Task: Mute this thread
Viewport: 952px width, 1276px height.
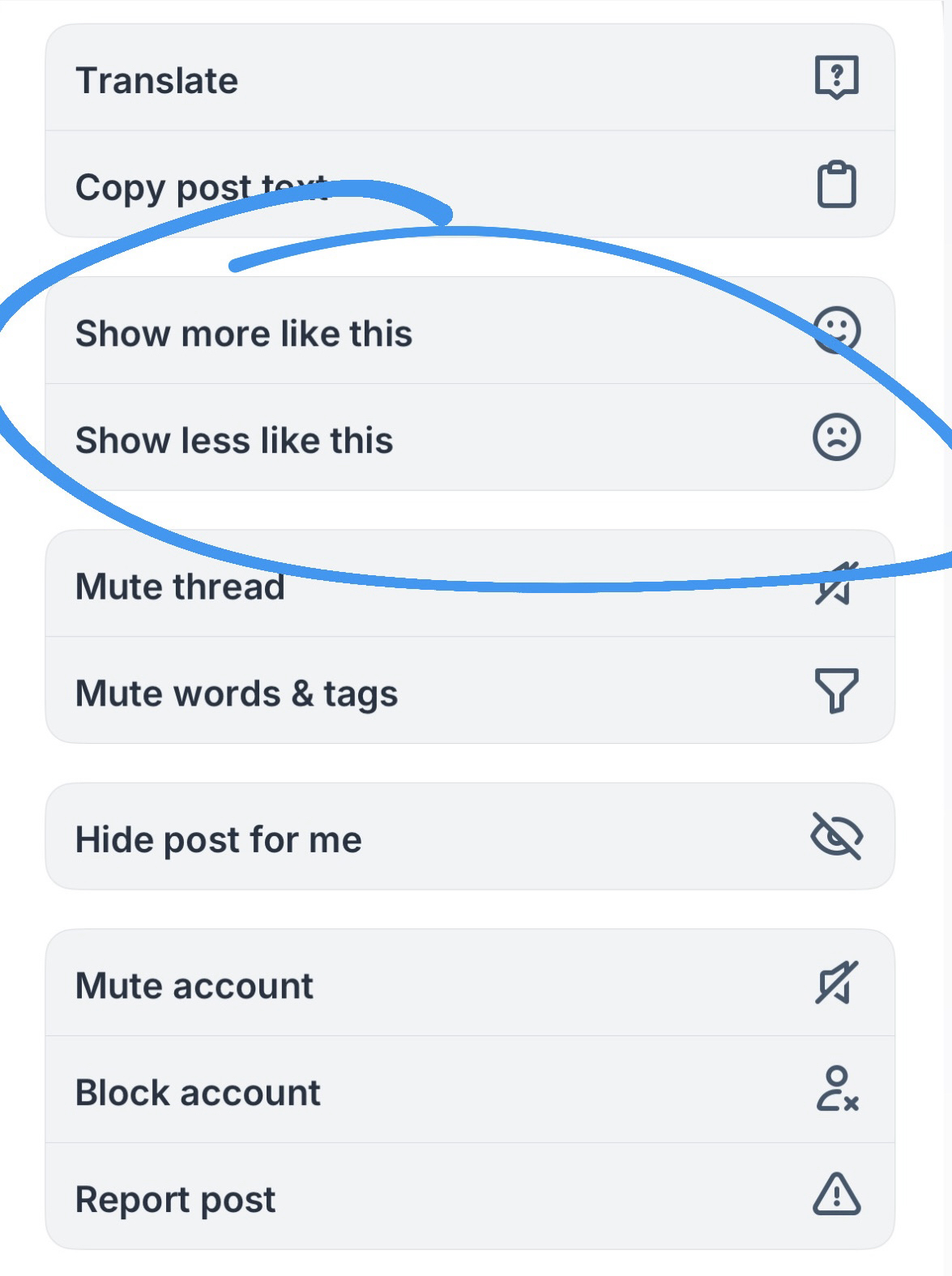Action: 470,584
